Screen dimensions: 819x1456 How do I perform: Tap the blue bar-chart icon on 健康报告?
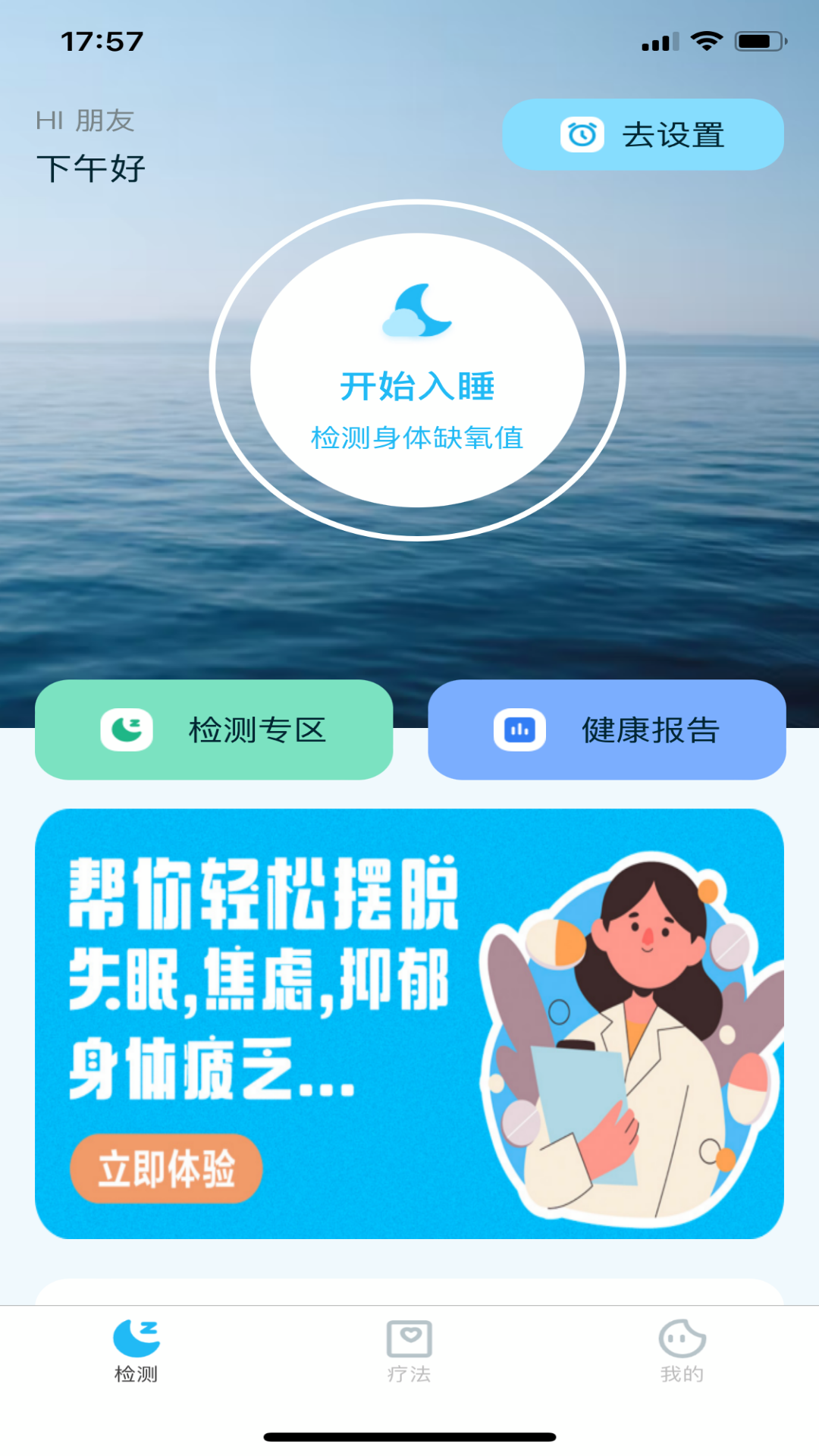coord(519,730)
